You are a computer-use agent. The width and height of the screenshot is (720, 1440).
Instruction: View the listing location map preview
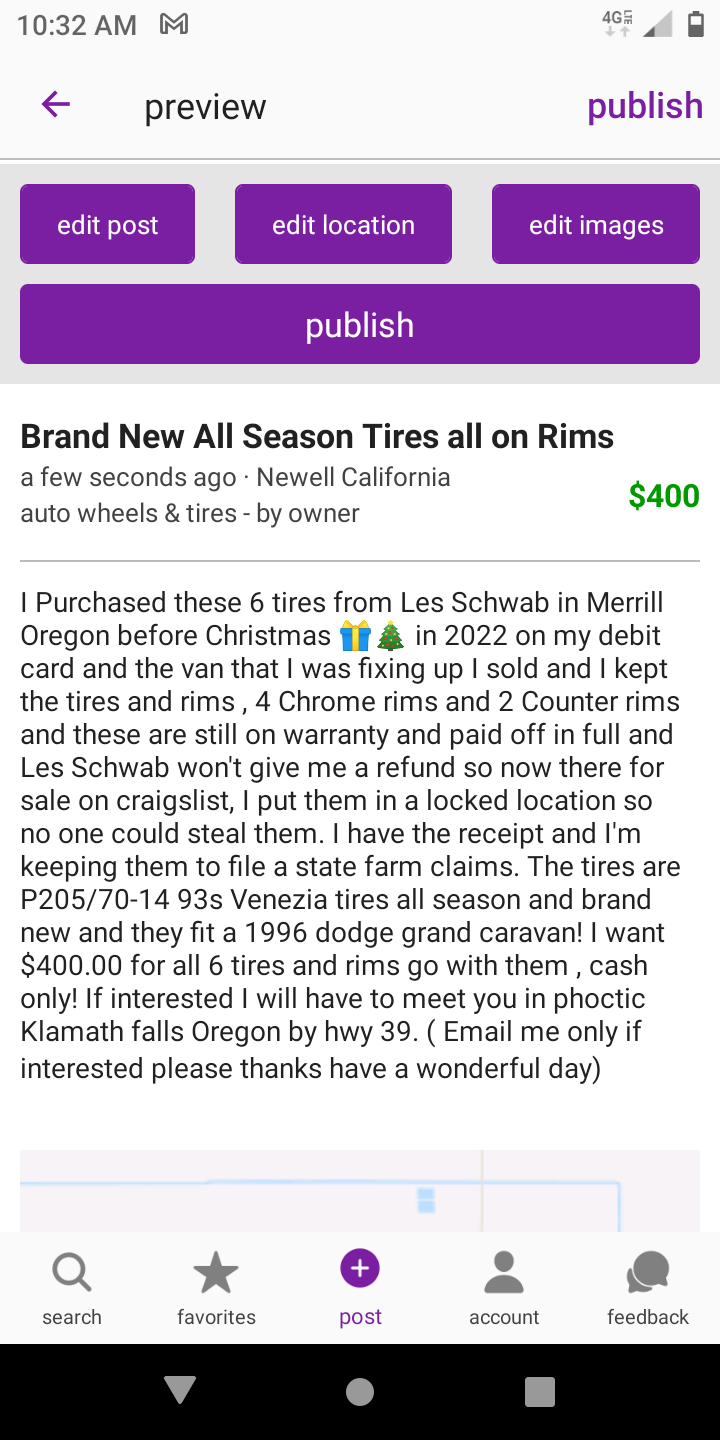click(x=360, y=1191)
